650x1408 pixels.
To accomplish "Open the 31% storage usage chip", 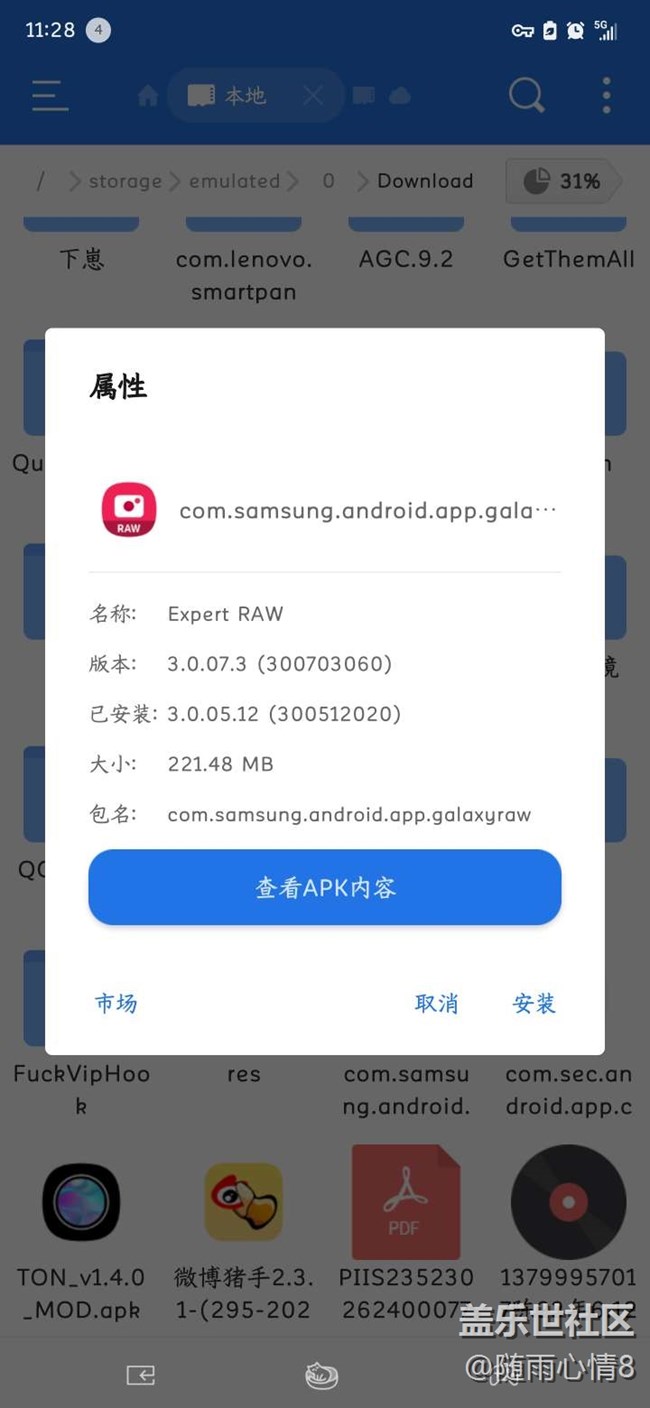I will pos(563,181).
